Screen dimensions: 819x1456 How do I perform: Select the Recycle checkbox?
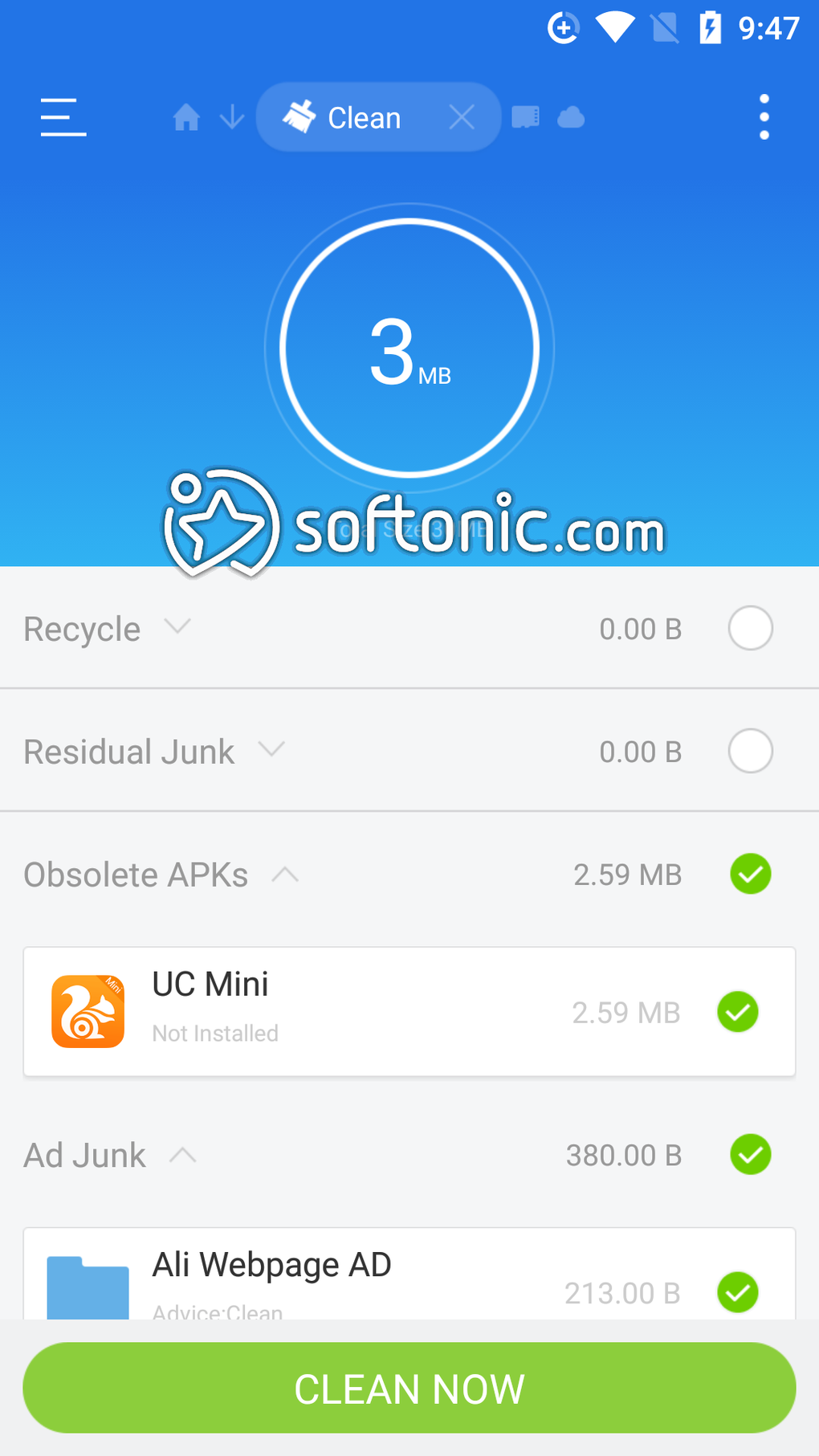click(x=750, y=628)
